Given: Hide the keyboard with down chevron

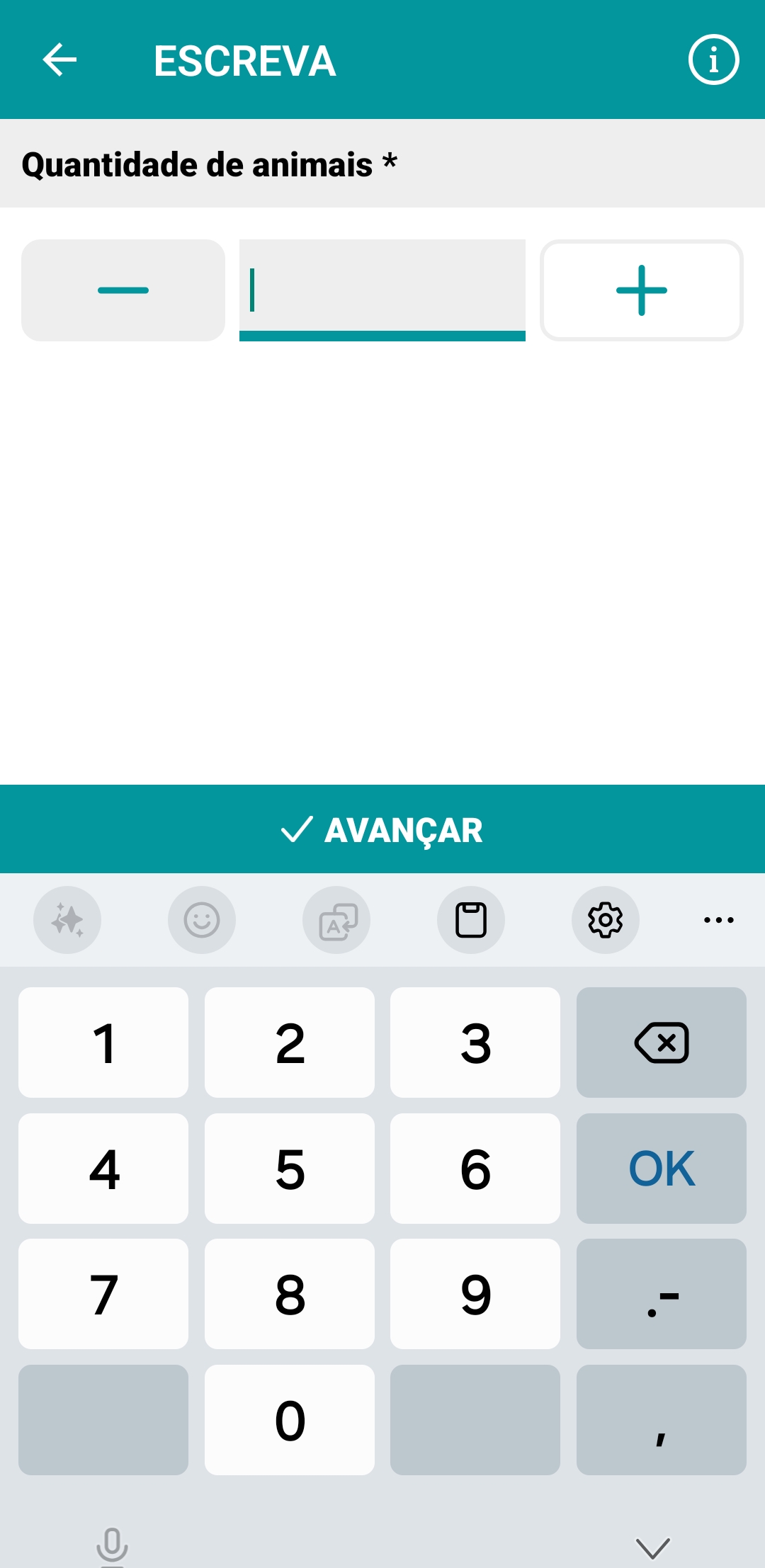Looking at the screenshot, I should pyautogui.click(x=652, y=1547).
